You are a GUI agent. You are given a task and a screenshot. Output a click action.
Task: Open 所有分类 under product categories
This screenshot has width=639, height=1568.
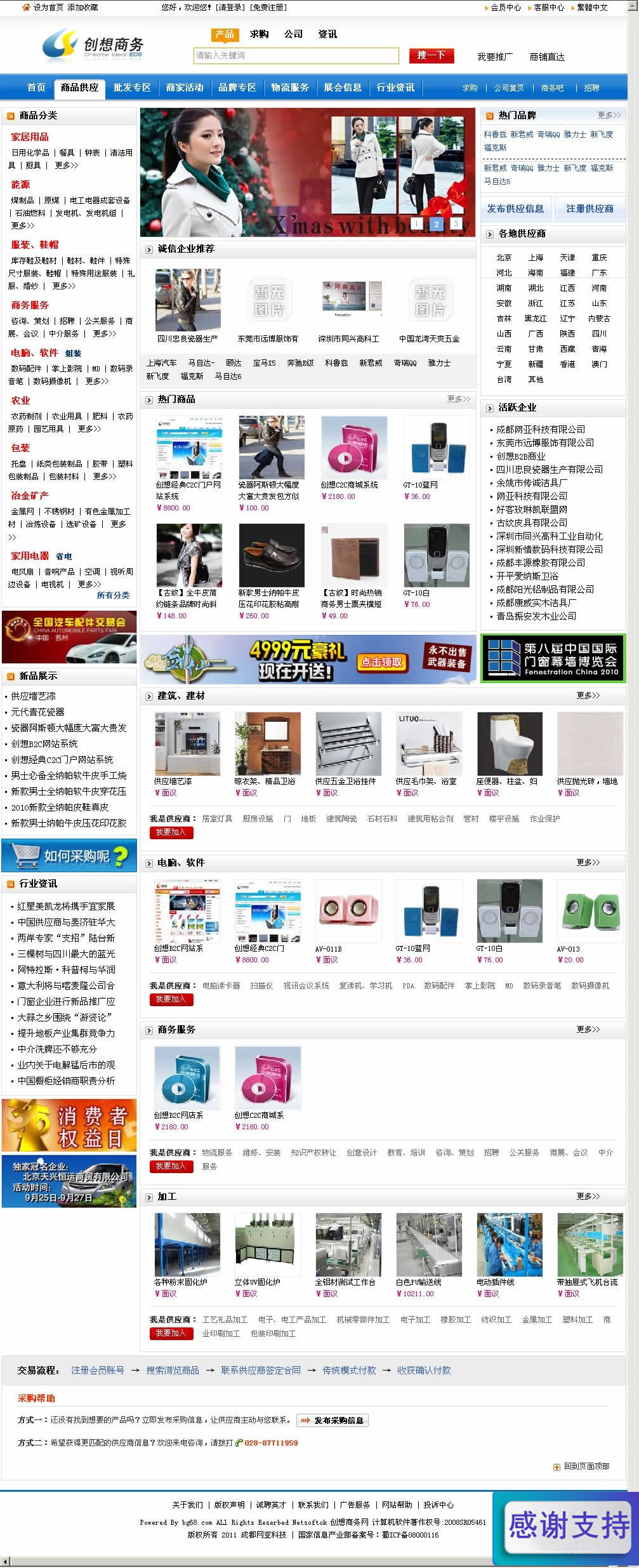pos(113,595)
